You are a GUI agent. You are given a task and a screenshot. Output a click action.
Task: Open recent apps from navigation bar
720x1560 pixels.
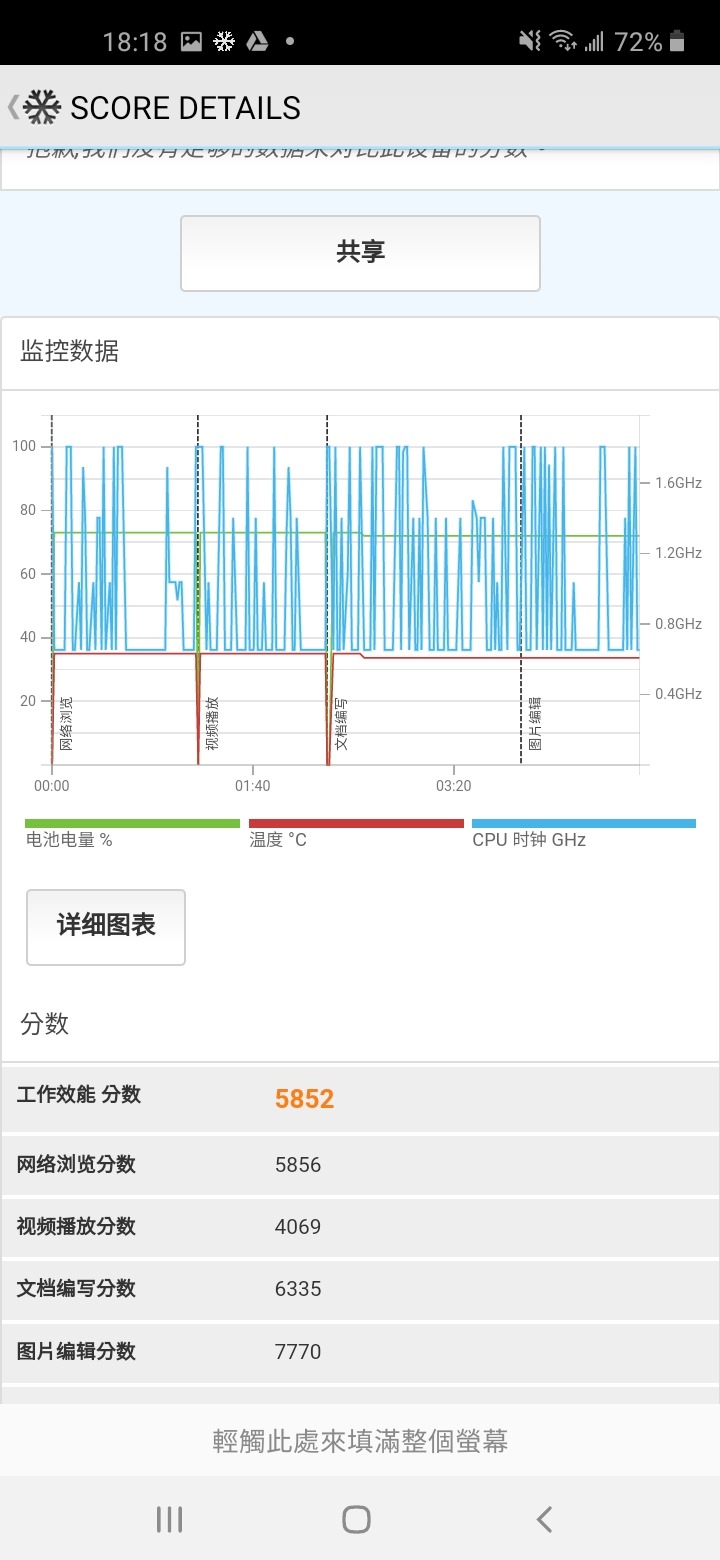[169, 1520]
